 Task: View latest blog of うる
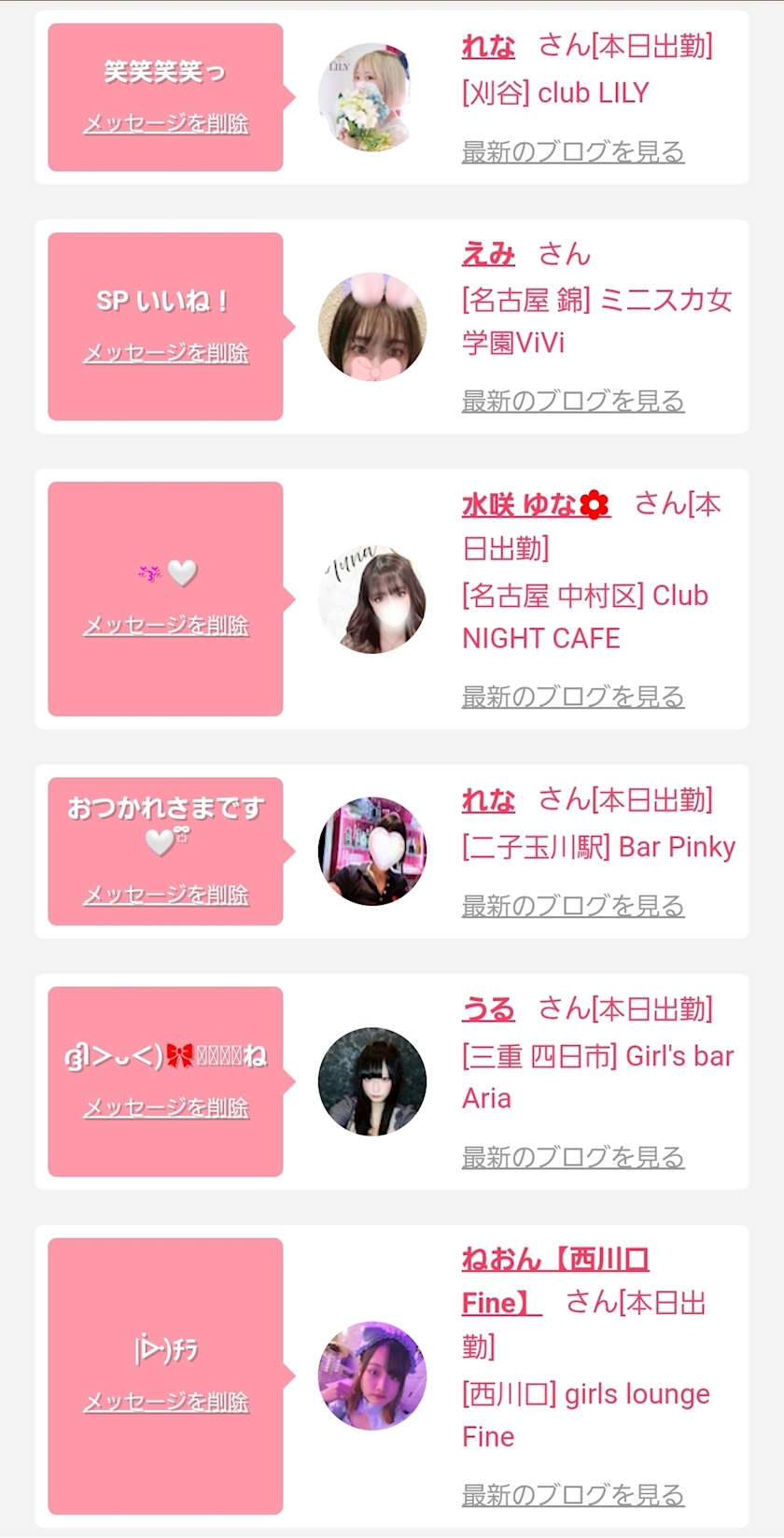click(573, 1158)
